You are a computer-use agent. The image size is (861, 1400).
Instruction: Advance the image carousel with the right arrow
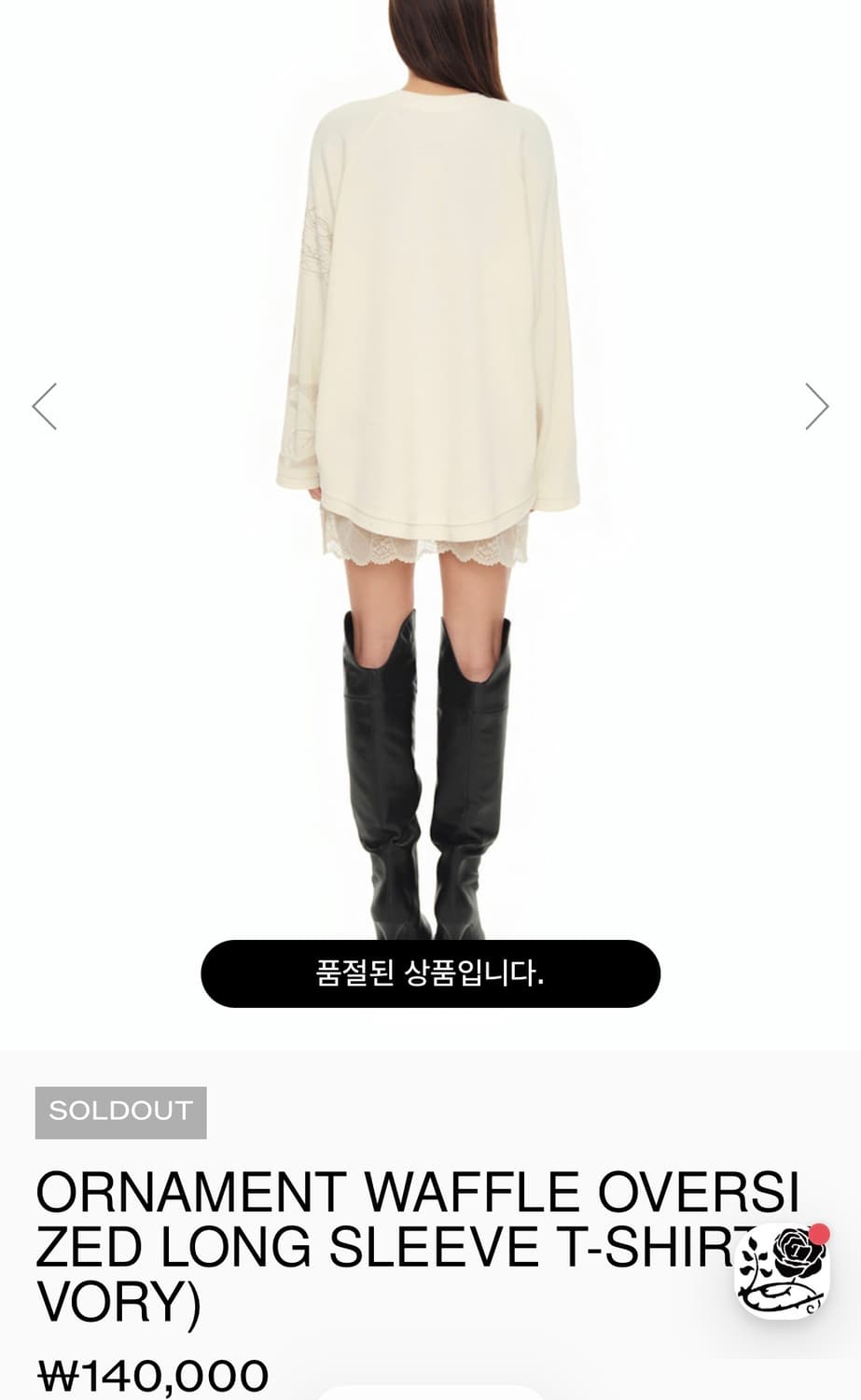818,406
